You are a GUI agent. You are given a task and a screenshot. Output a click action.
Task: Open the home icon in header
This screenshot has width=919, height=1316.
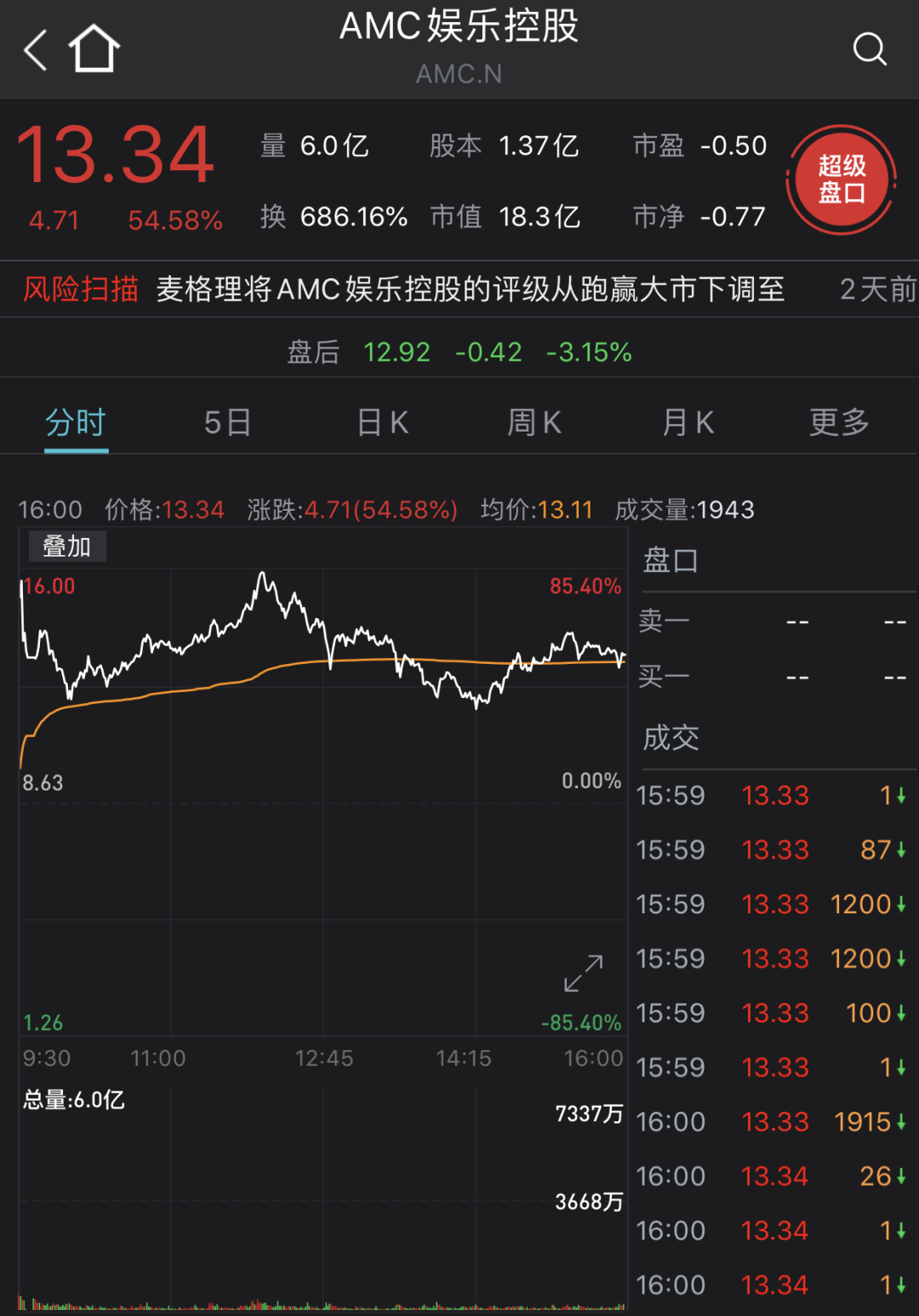tap(94, 49)
